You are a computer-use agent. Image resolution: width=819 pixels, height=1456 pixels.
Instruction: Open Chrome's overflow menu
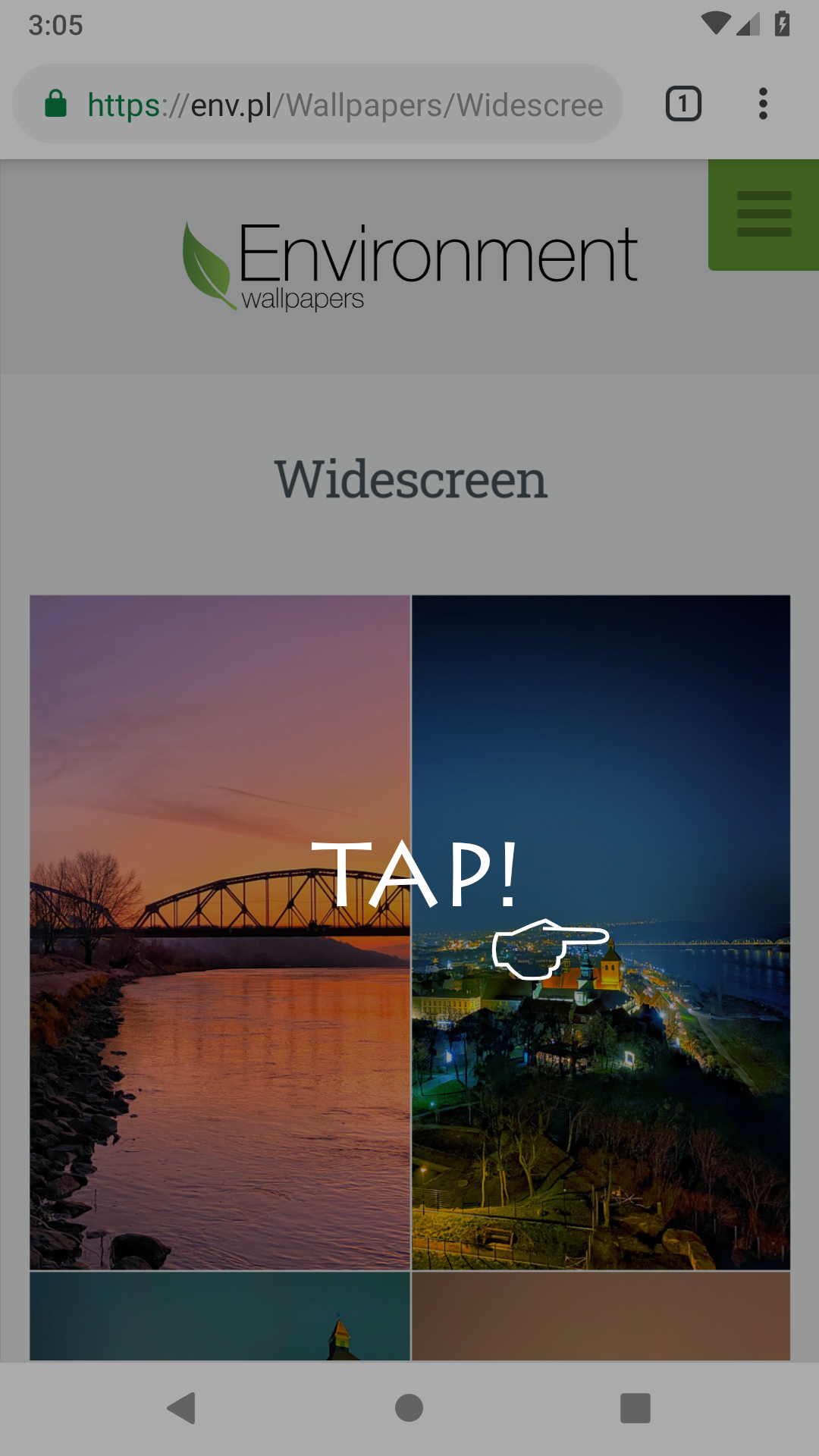pyautogui.click(x=763, y=104)
